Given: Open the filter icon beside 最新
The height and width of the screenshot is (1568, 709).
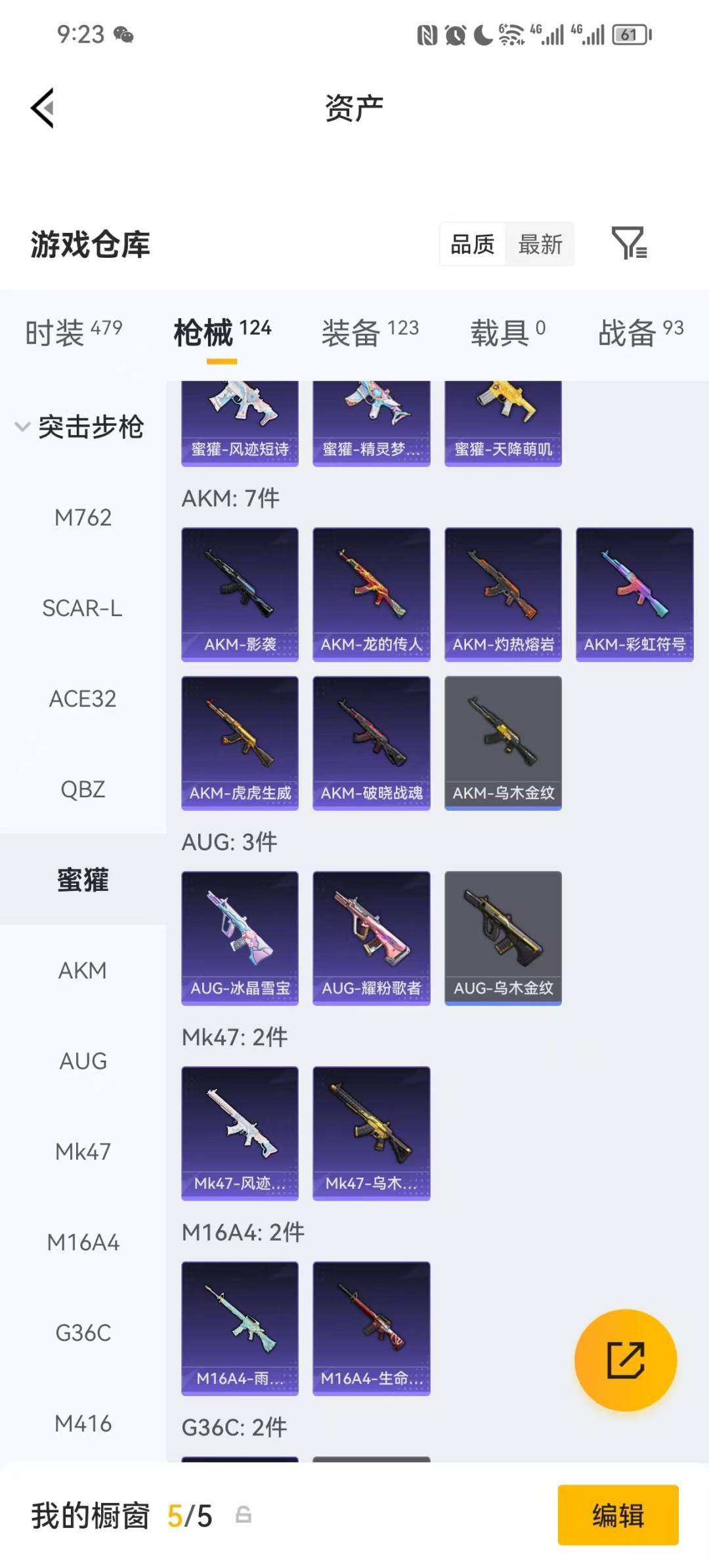Looking at the screenshot, I should (x=632, y=244).
